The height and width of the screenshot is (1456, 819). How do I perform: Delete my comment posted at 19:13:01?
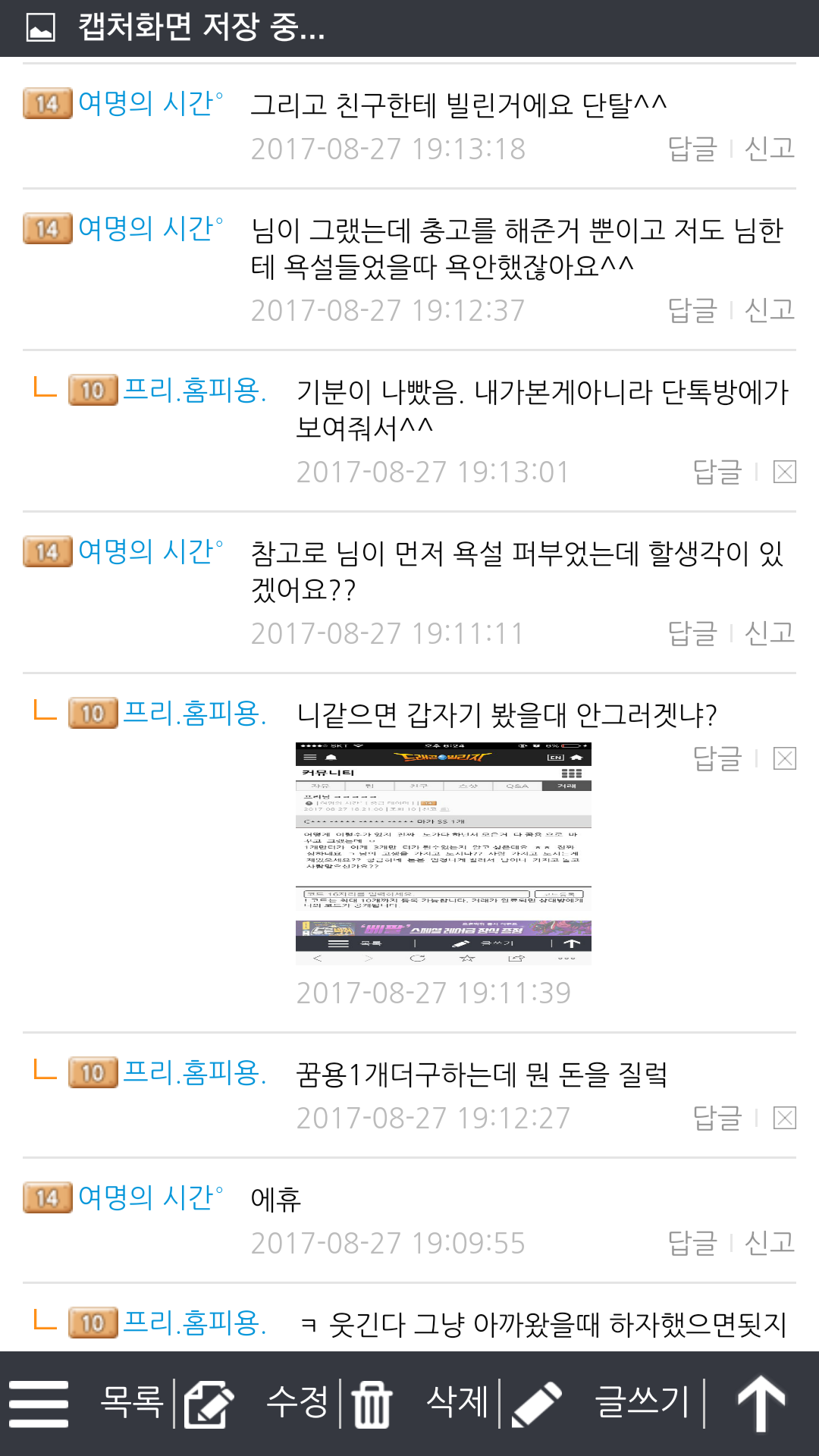click(x=784, y=472)
